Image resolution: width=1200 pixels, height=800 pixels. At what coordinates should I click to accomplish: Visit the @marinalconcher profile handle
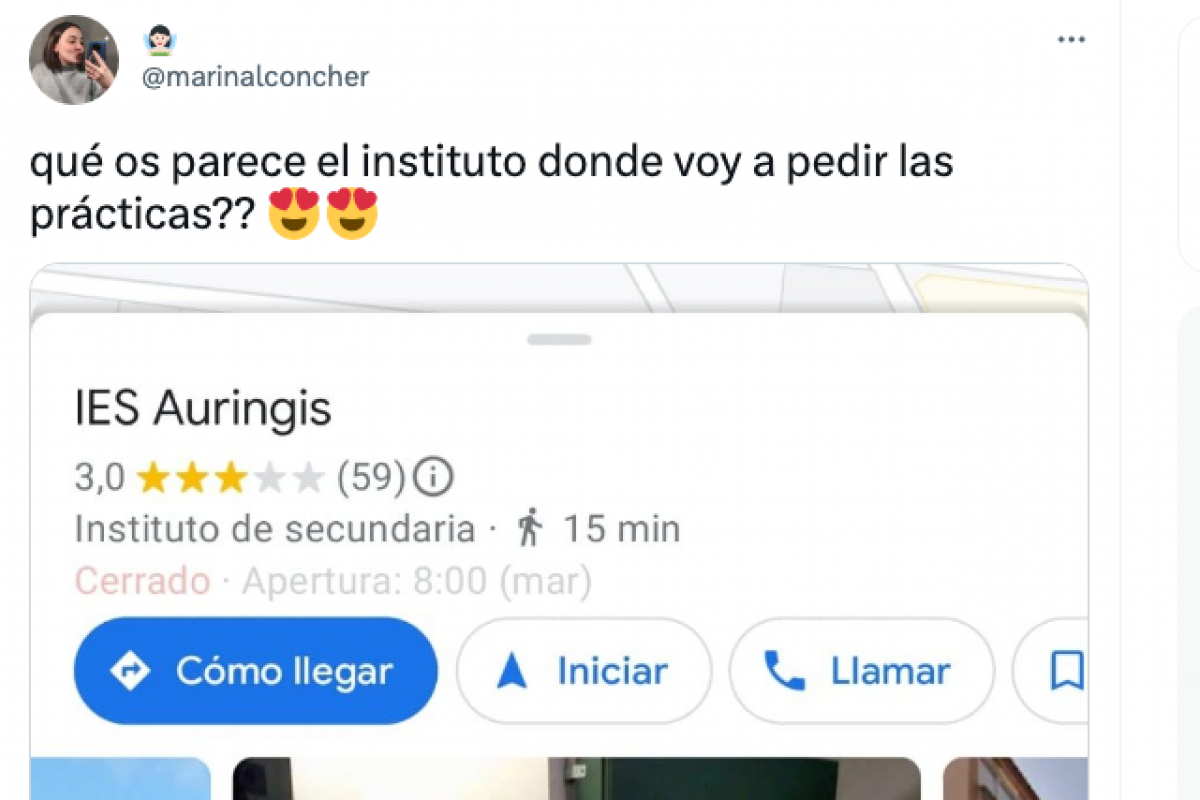click(255, 77)
